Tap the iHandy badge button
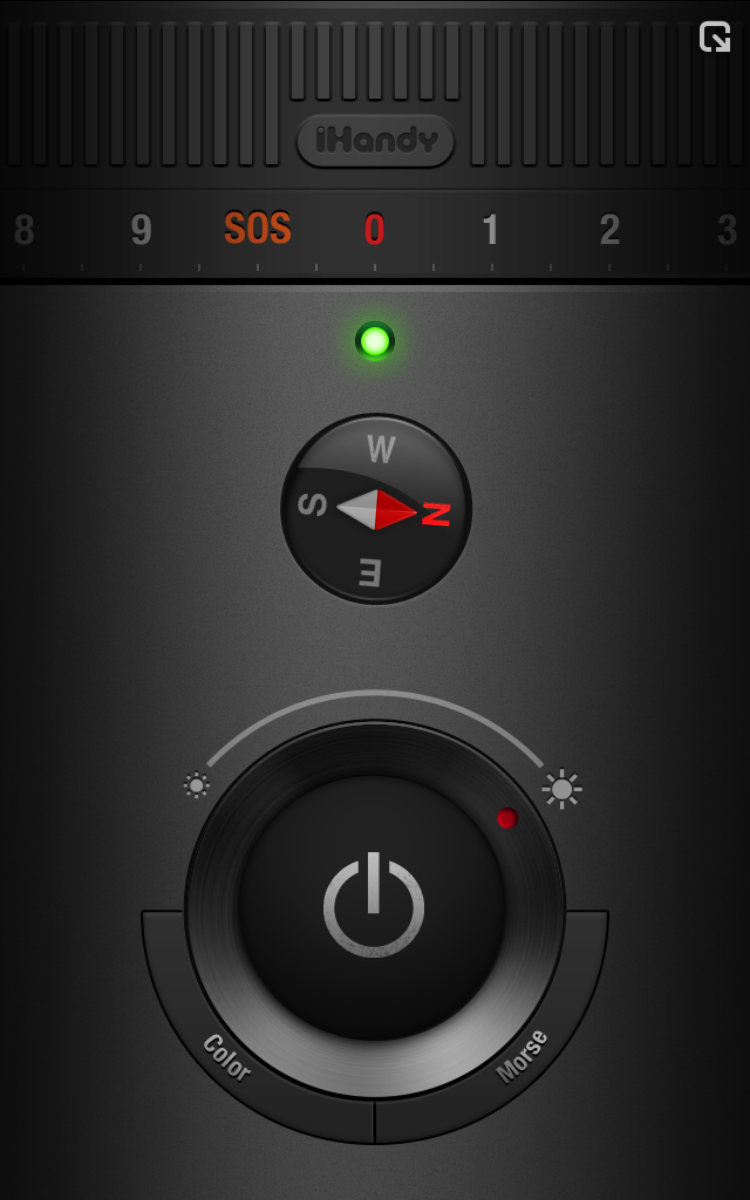This screenshot has width=750, height=1200. (x=375, y=140)
